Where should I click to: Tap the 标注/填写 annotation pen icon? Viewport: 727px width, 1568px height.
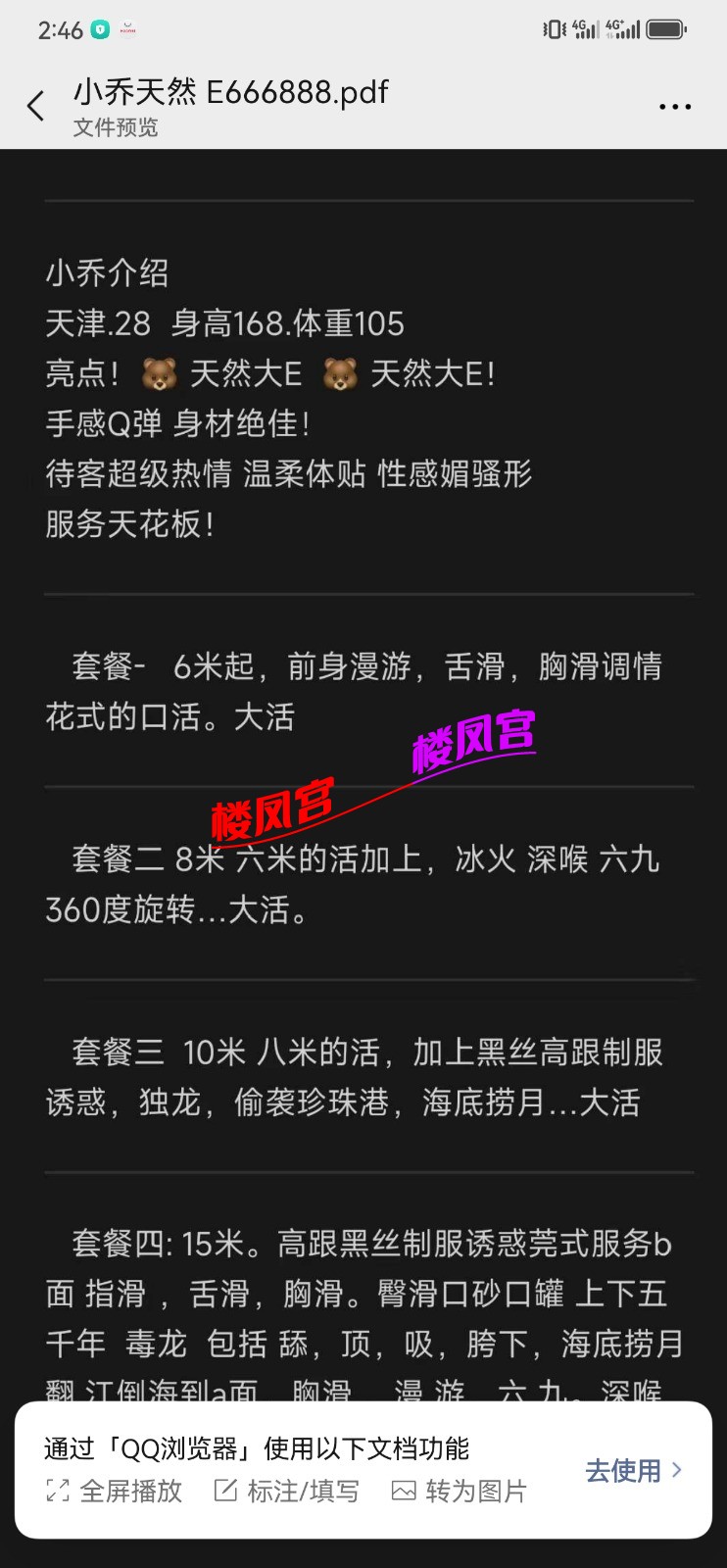pyautogui.click(x=226, y=1491)
